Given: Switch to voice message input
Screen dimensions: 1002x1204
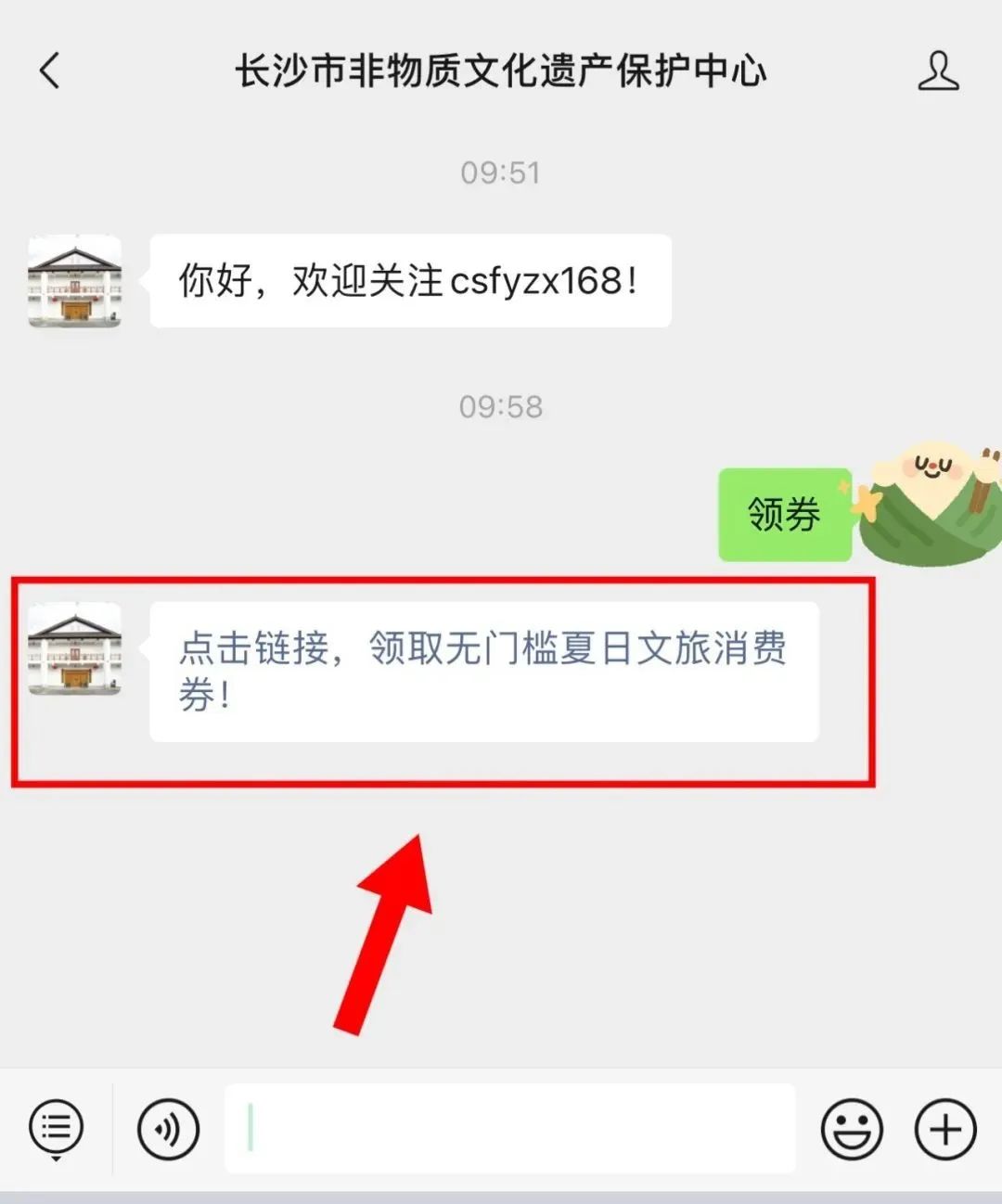Looking at the screenshot, I should 168,1129.
